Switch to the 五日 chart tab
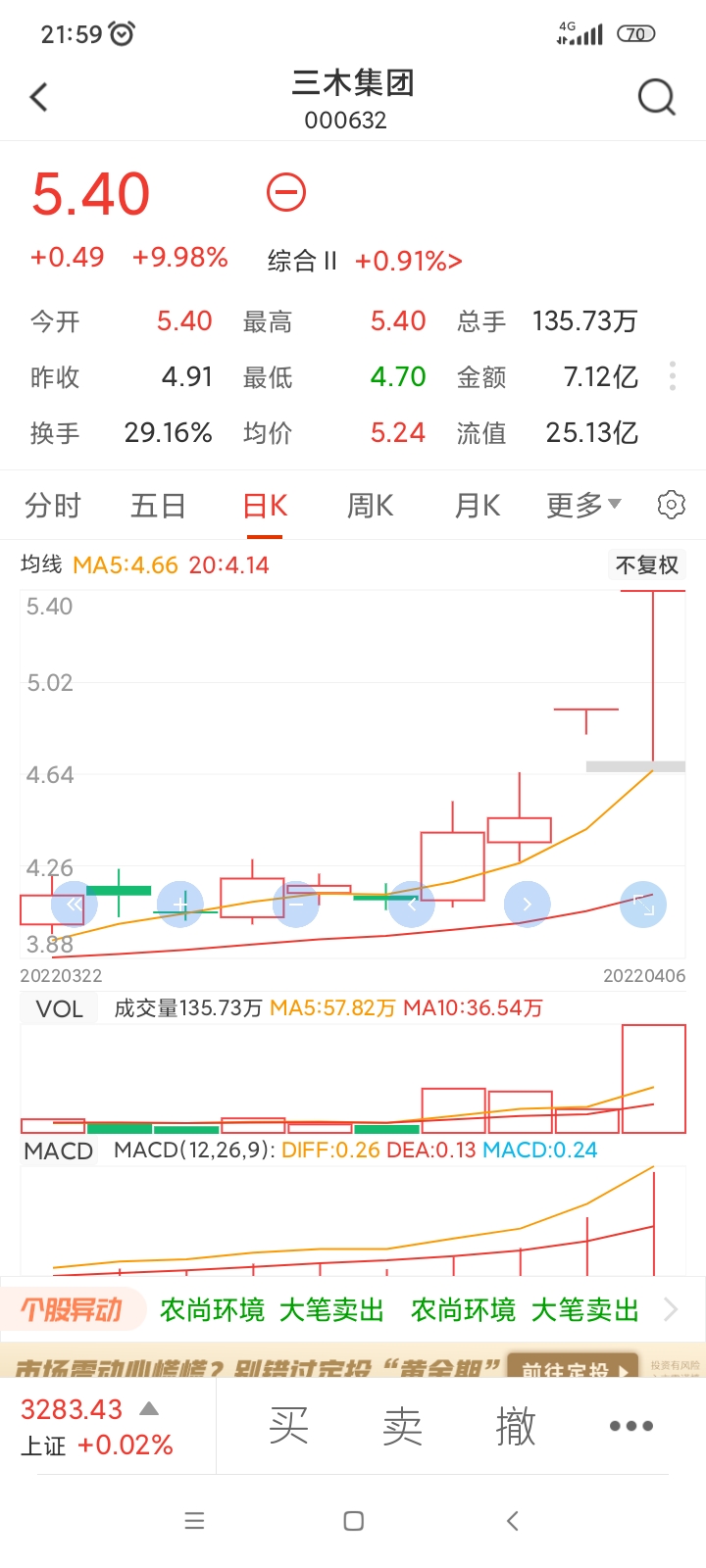Screen dimensions: 706x1568 [x=158, y=506]
